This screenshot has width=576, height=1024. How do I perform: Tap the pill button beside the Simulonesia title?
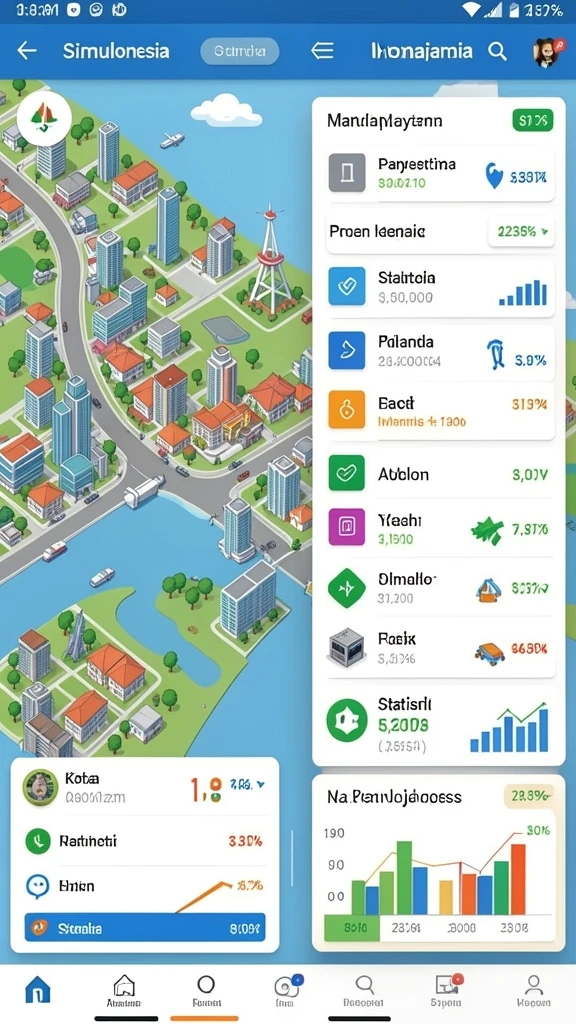240,51
